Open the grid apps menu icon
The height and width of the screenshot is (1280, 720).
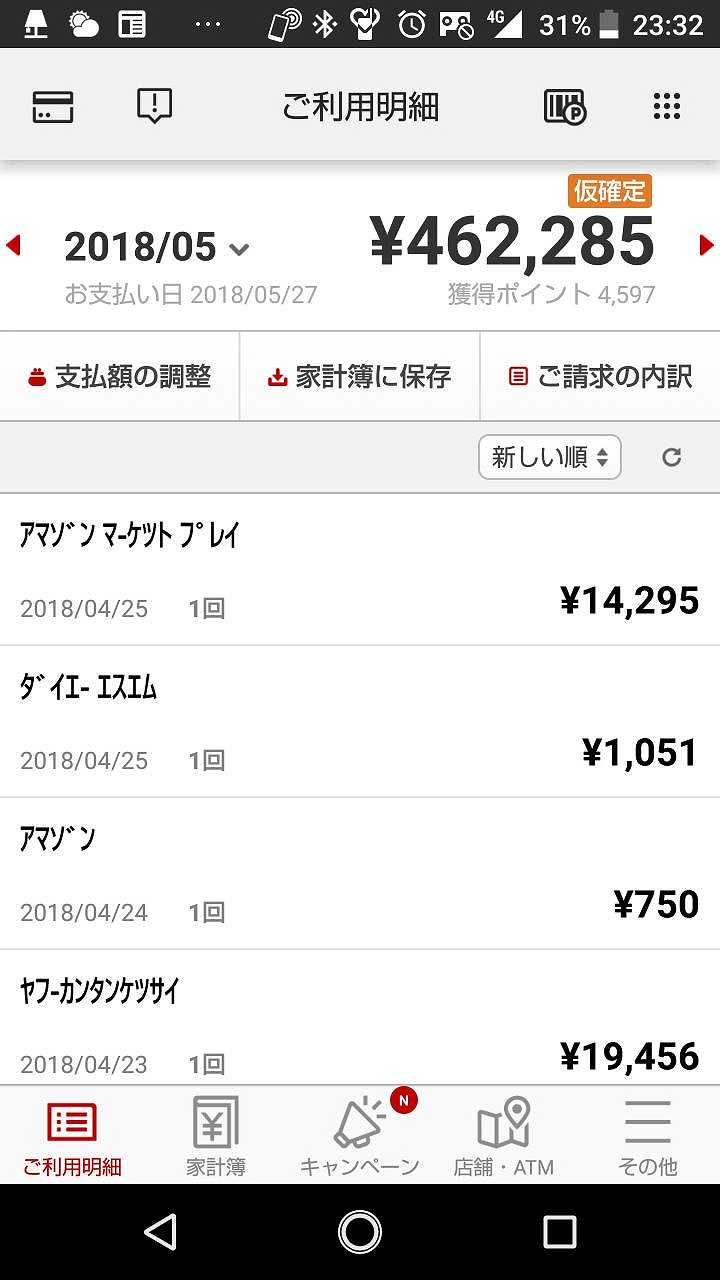[666, 107]
